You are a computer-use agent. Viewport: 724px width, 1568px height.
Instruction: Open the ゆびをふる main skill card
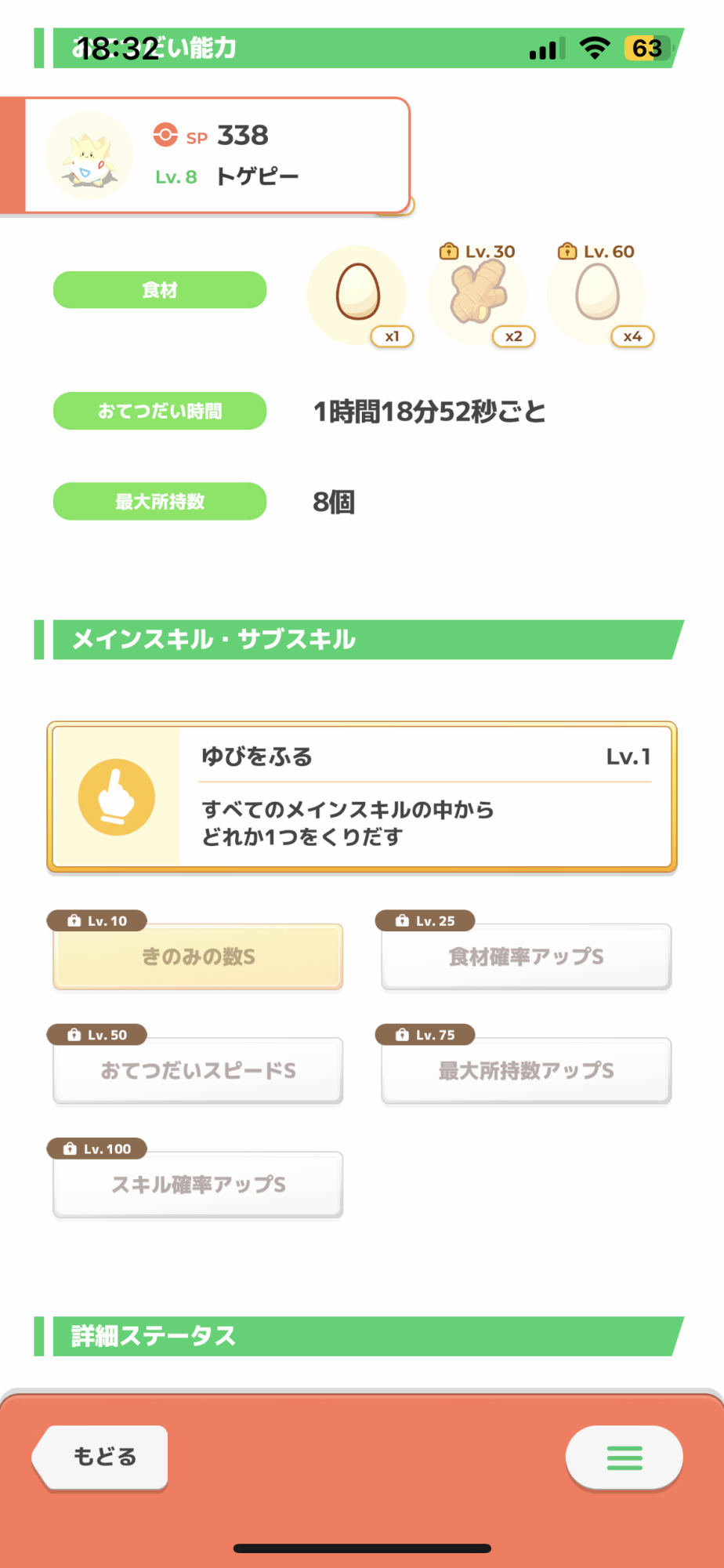click(362, 797)
